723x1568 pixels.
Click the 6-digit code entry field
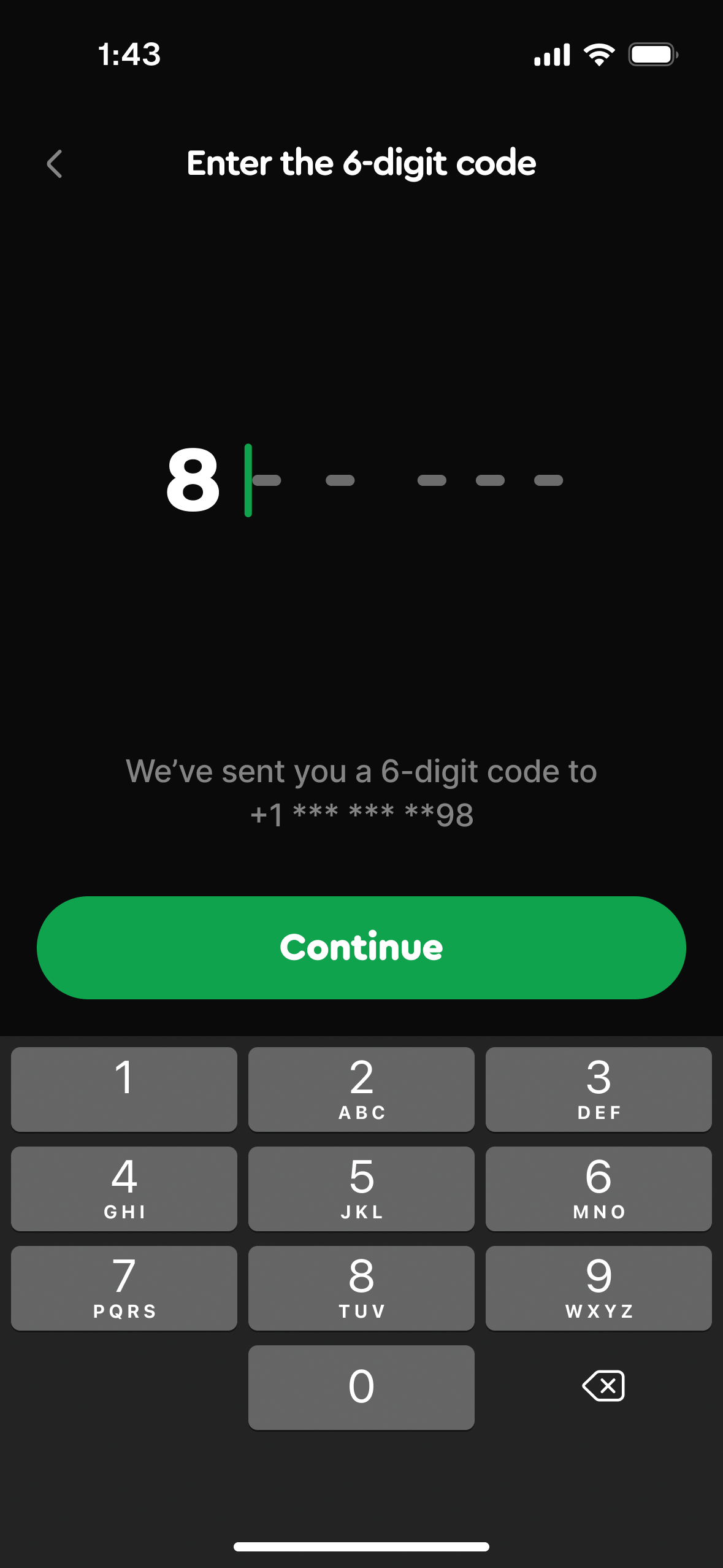[x=361, y=481]
